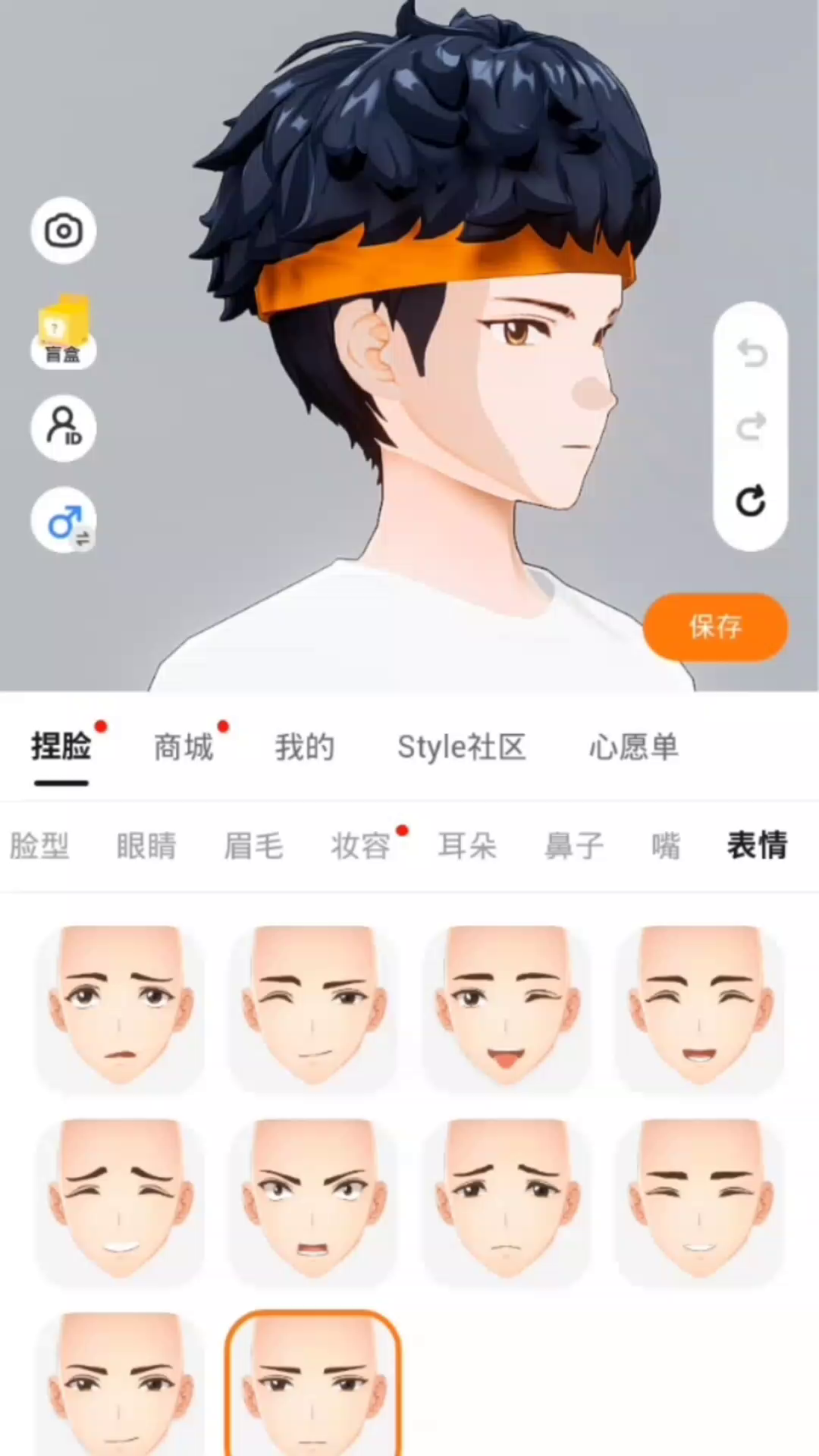Open the 盲盒 blind box

click(64, 332)
